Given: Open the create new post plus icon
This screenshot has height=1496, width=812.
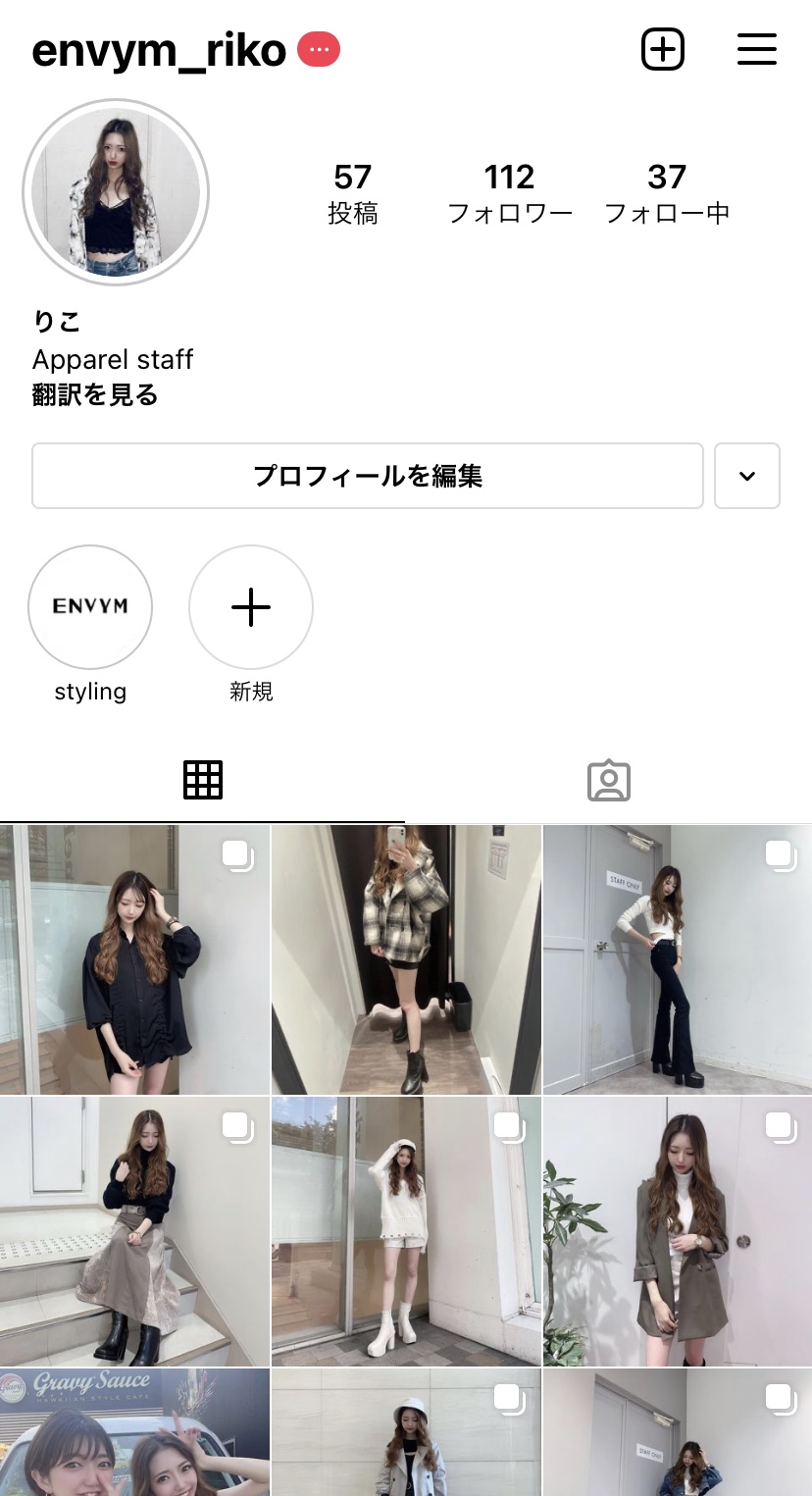Looking at the screenshot, I should (662, 49).
